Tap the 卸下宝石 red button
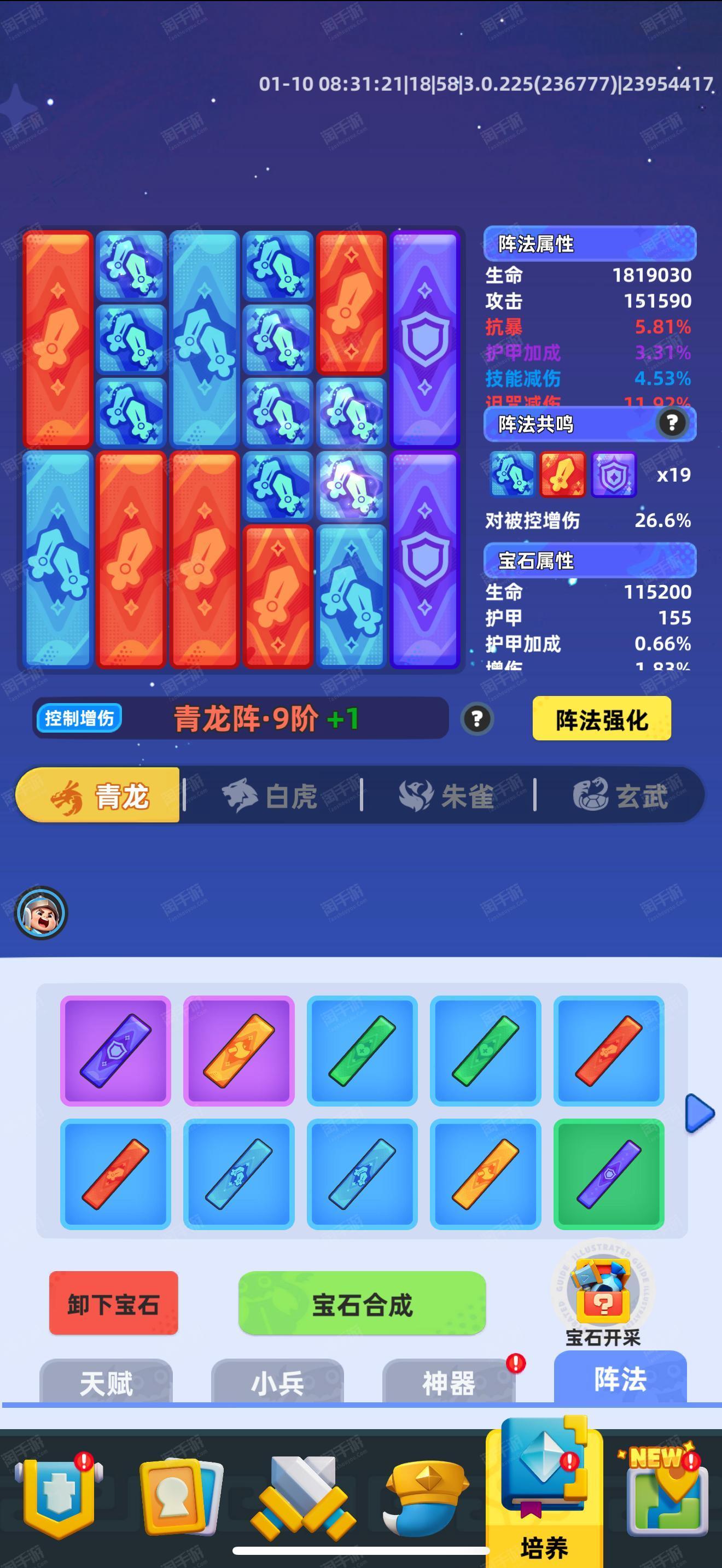 coord(114,1303)
